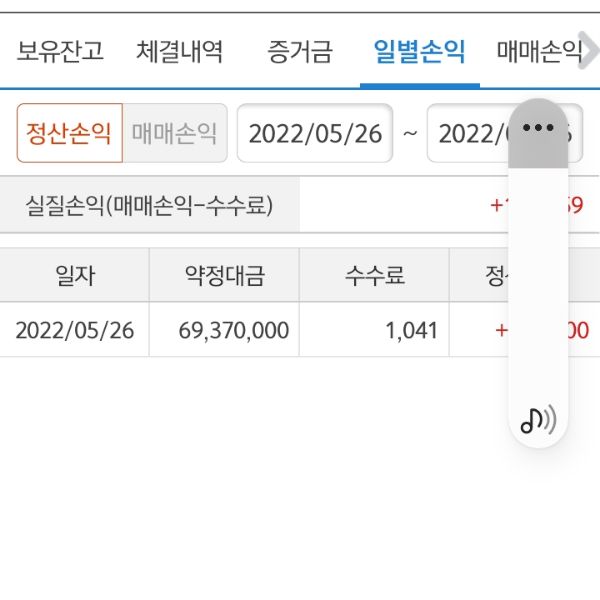Select the 매매손익 segment button
The height and width of the screenshot is (600, 600).
pos(175,134)
